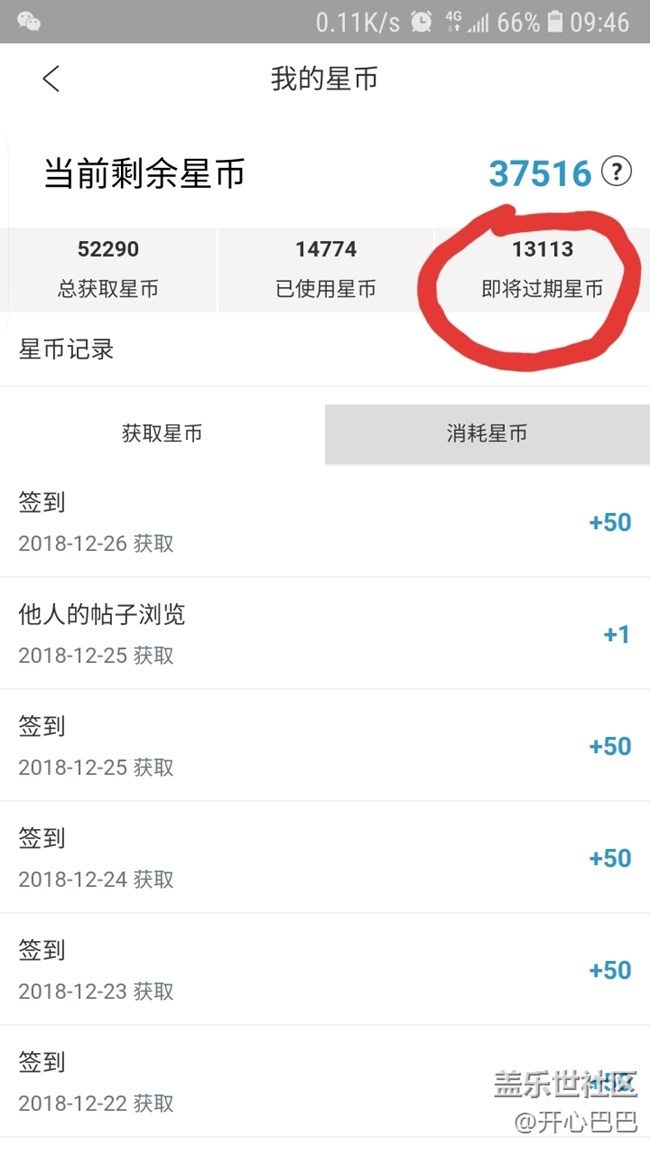This screenshot has width=650, height=1156.
Task: Open the question mark help icon
Action: coord(617,173)
